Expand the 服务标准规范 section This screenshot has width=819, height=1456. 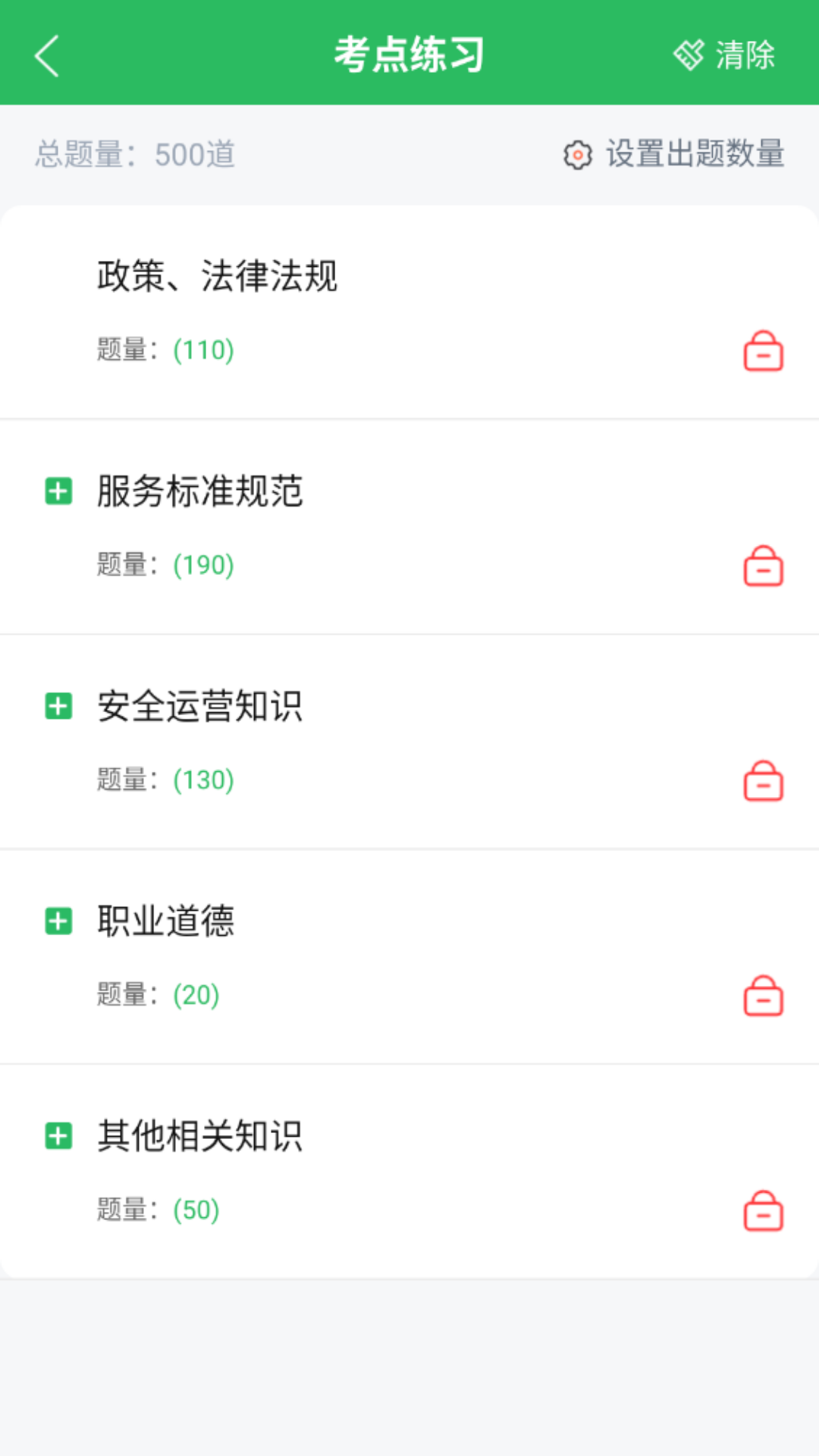point(58,491)
